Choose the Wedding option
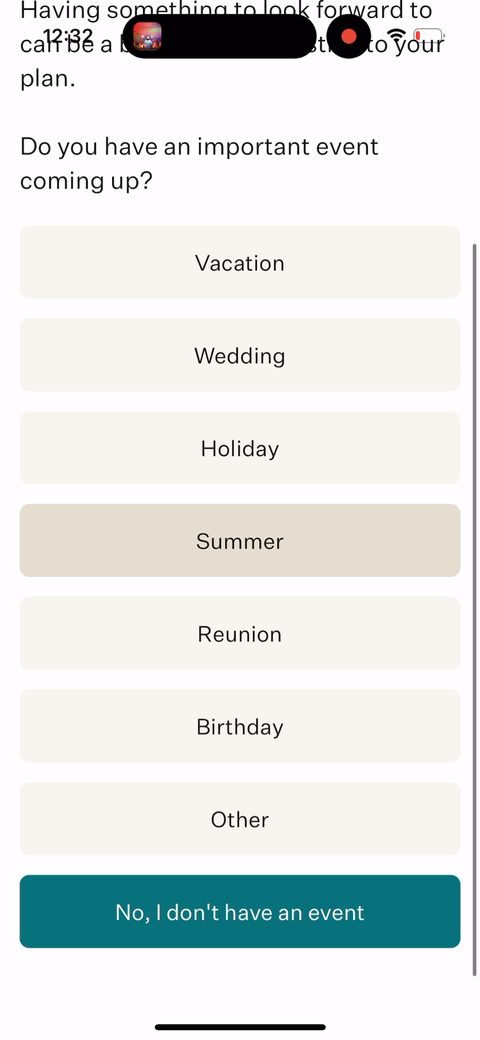This screenshot has height=1040, width=480. tap(240, 355)
